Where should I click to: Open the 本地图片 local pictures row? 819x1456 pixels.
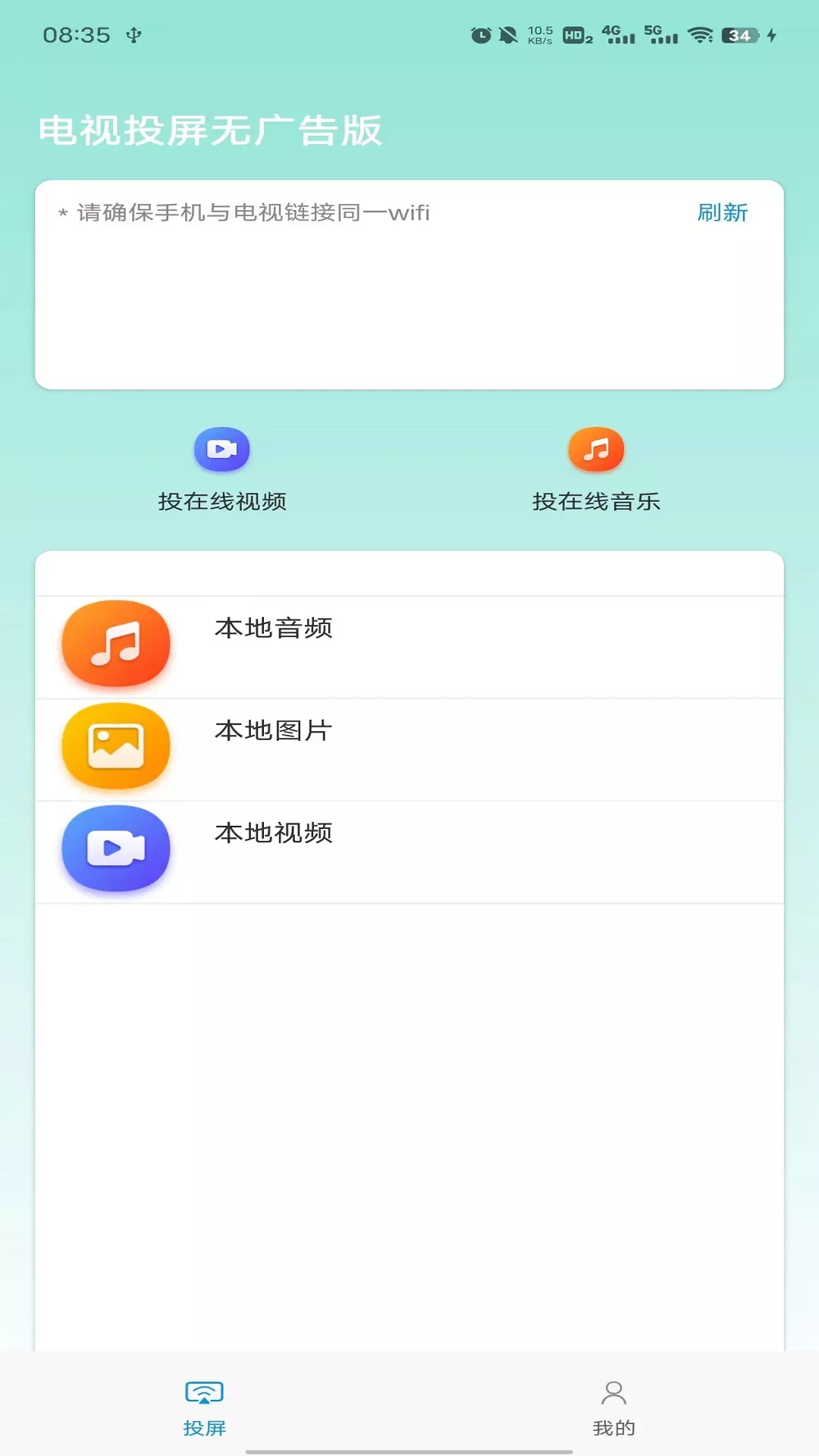tap(409, 749)
